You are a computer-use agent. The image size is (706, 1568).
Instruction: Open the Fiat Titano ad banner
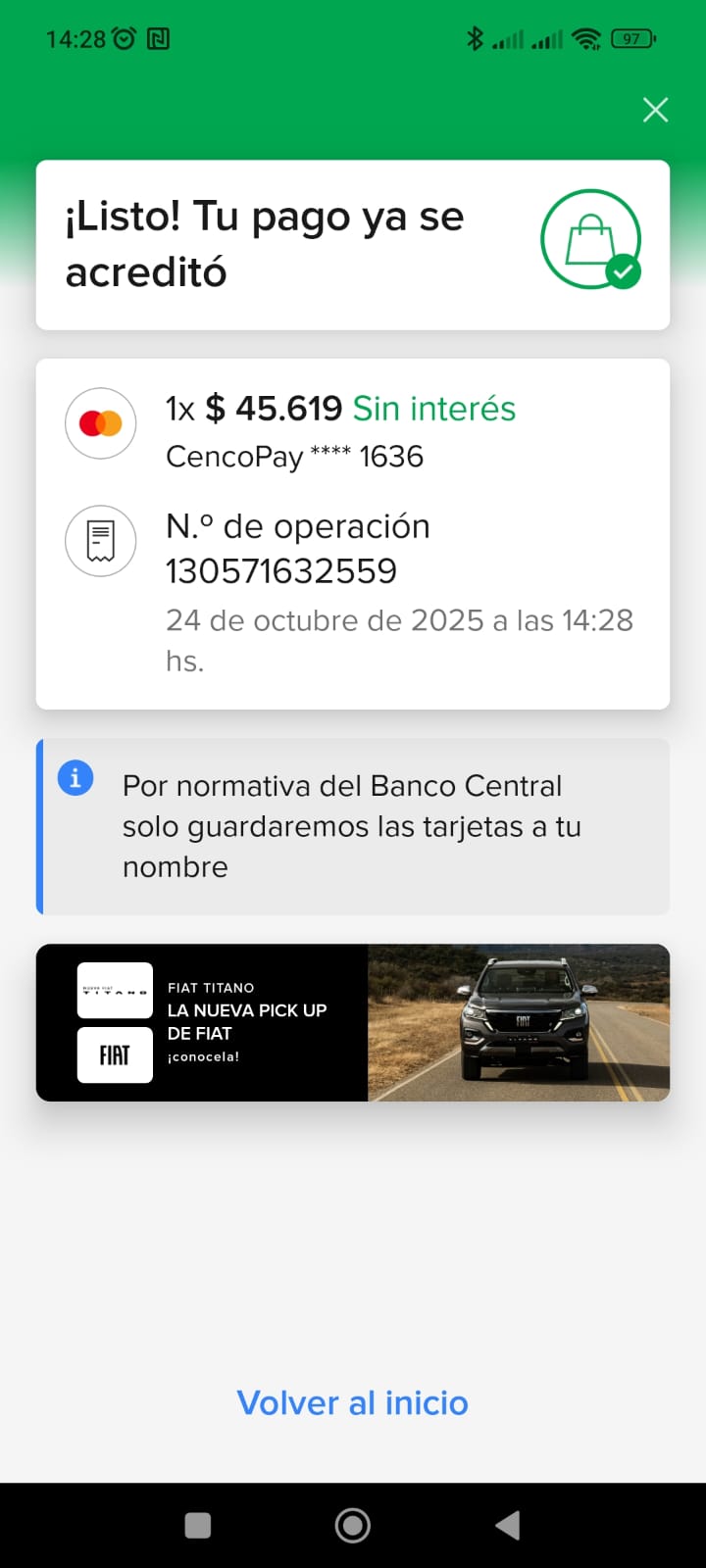coord(353,1022)
